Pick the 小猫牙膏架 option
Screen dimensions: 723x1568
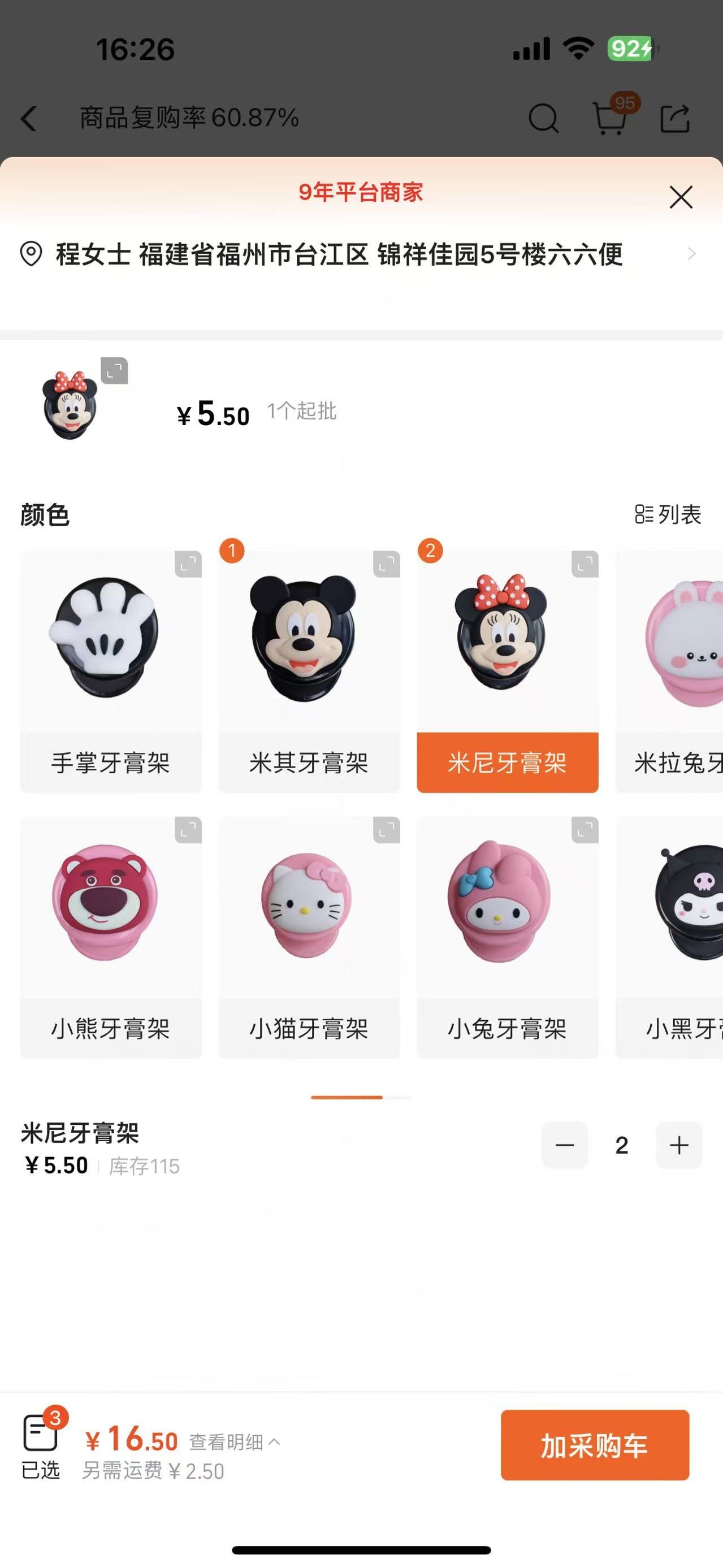pos(309,936)
